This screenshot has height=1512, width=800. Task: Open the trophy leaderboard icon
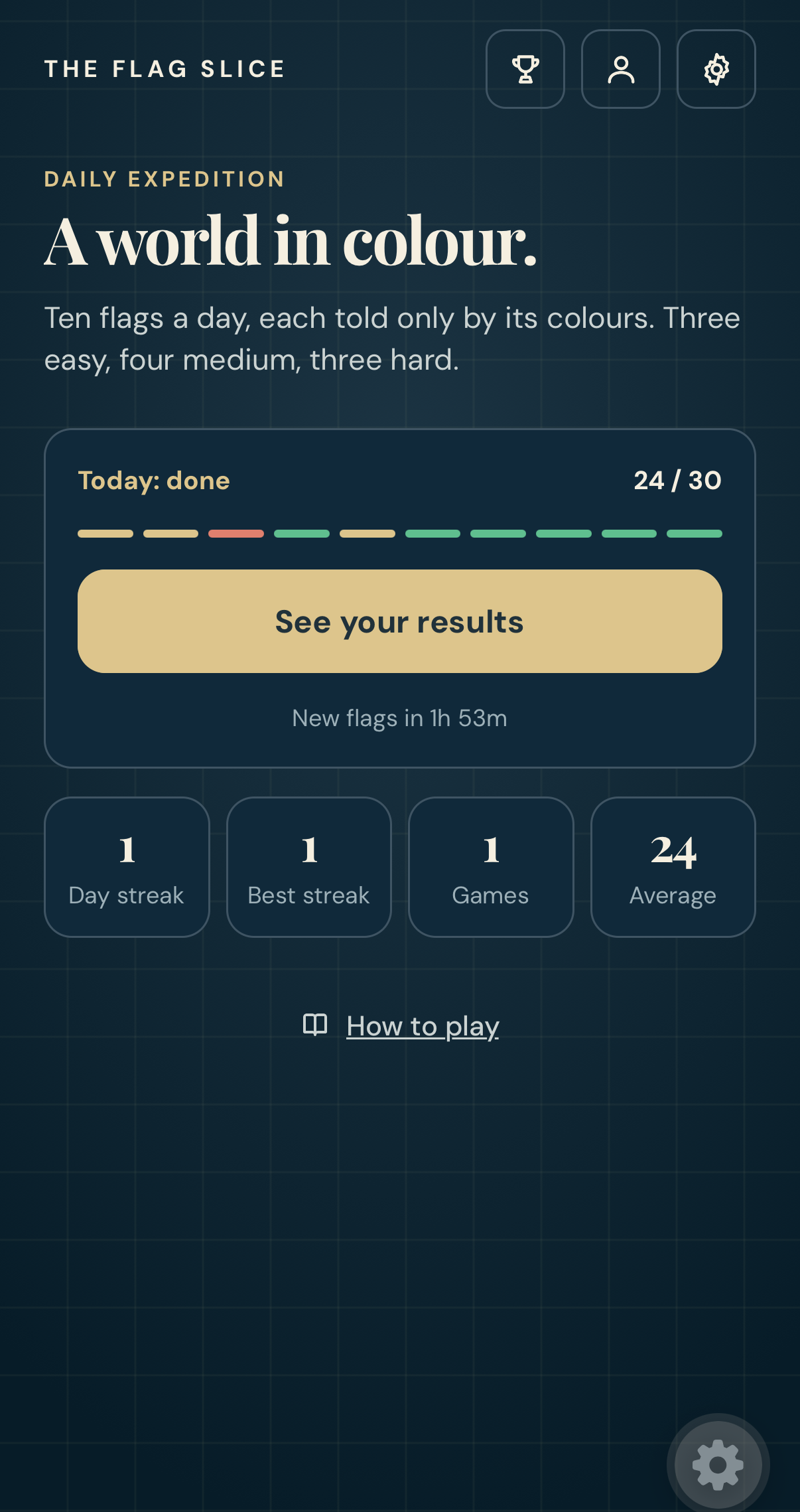tap(525, 69)
